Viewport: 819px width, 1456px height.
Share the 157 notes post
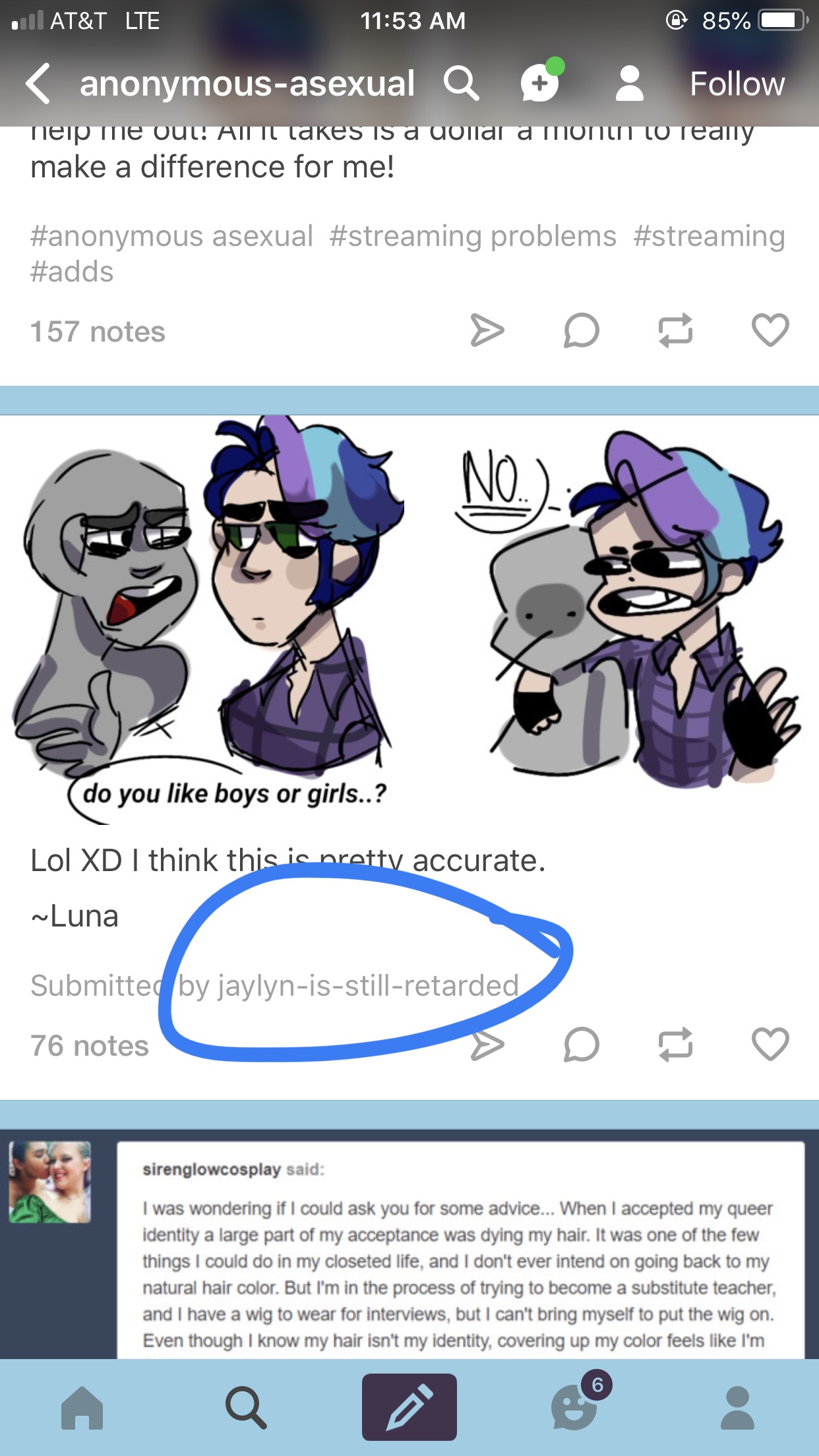pyautogui.click(x=487, y=330)
